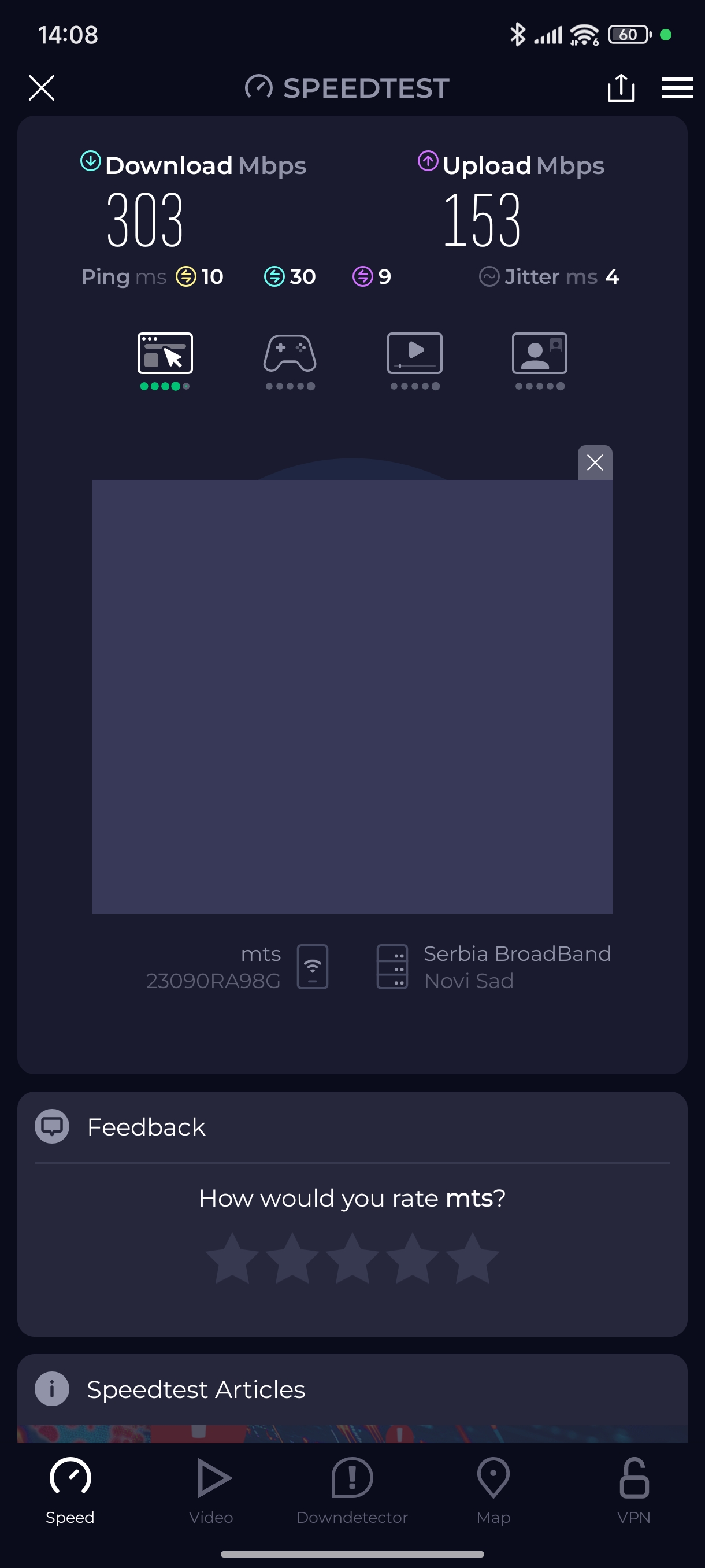Image resolution: width=705 pixels, height=1568 pixels.
Task: Switch to the Video tab
Action: [211, 1490]
